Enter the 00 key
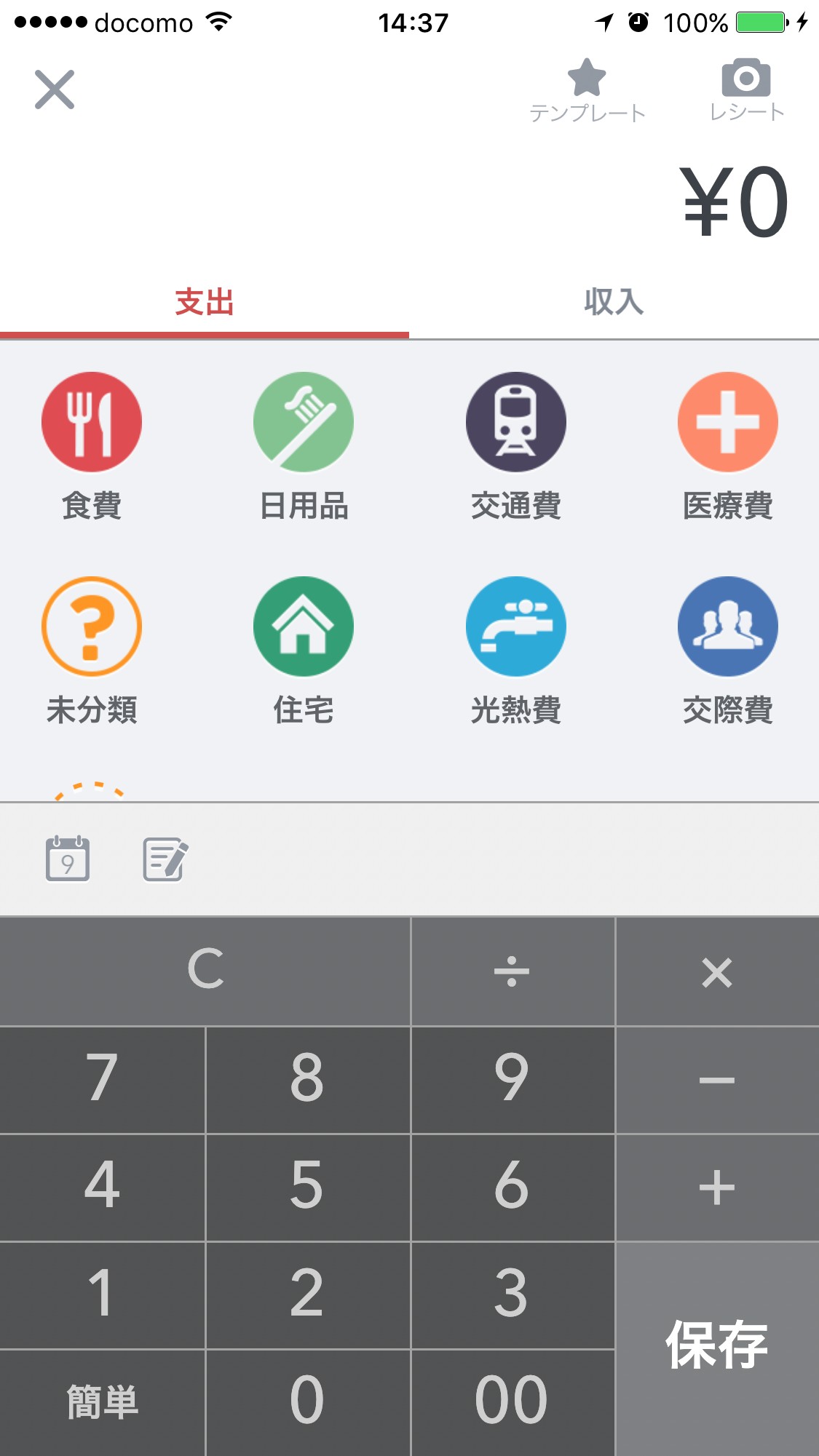Image resolution: width=819 pixels, height=1456 pixels. [512, 1401]
